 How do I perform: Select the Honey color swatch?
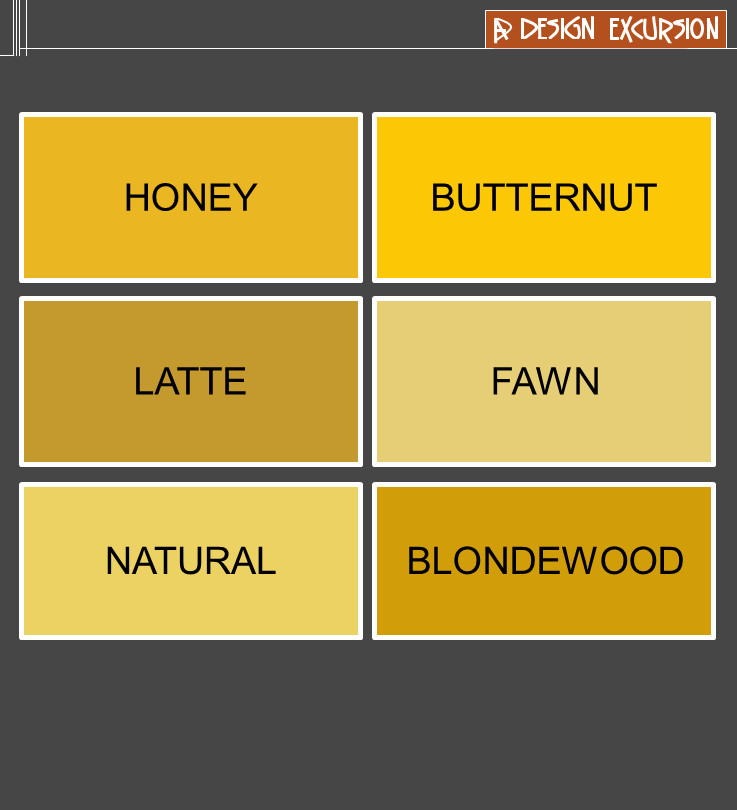(x=191, y=198)
